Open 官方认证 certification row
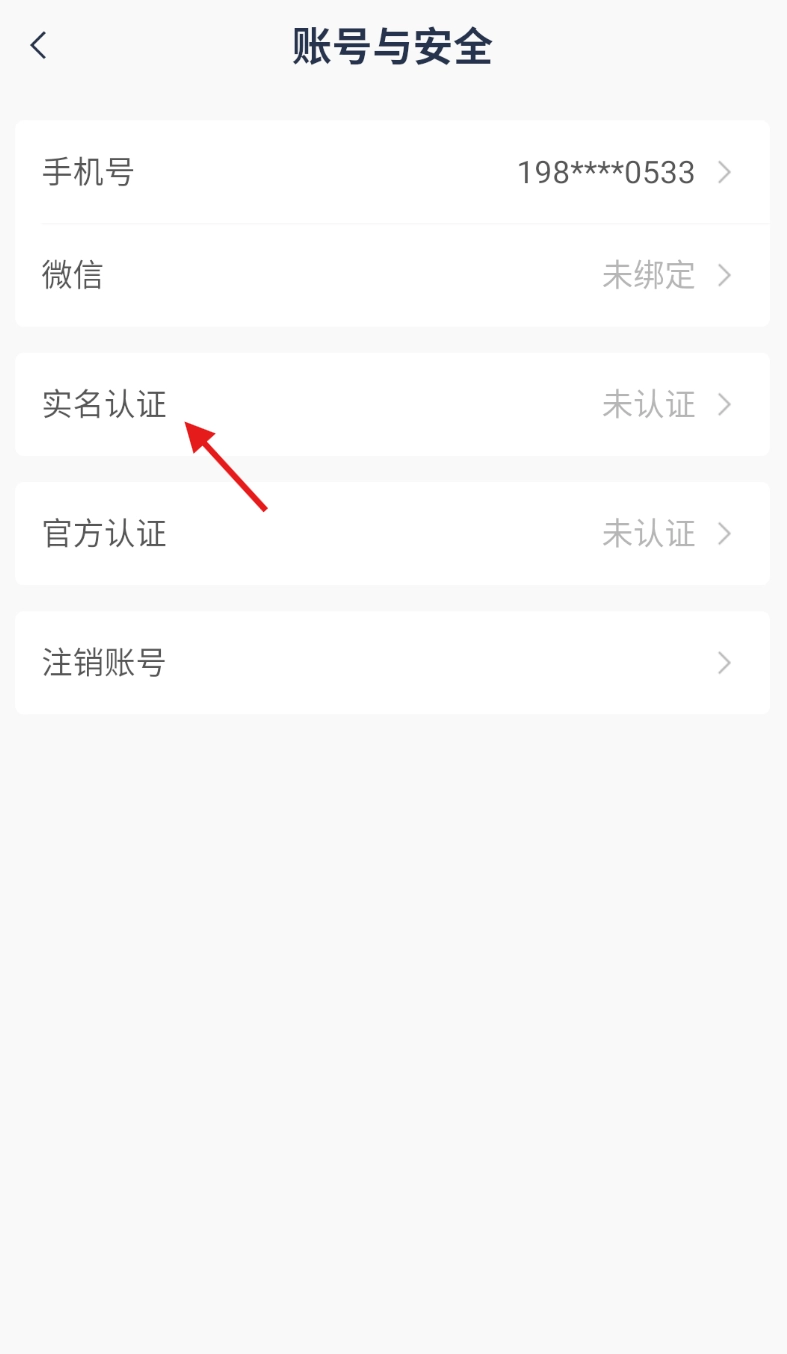 click(392, 533)
